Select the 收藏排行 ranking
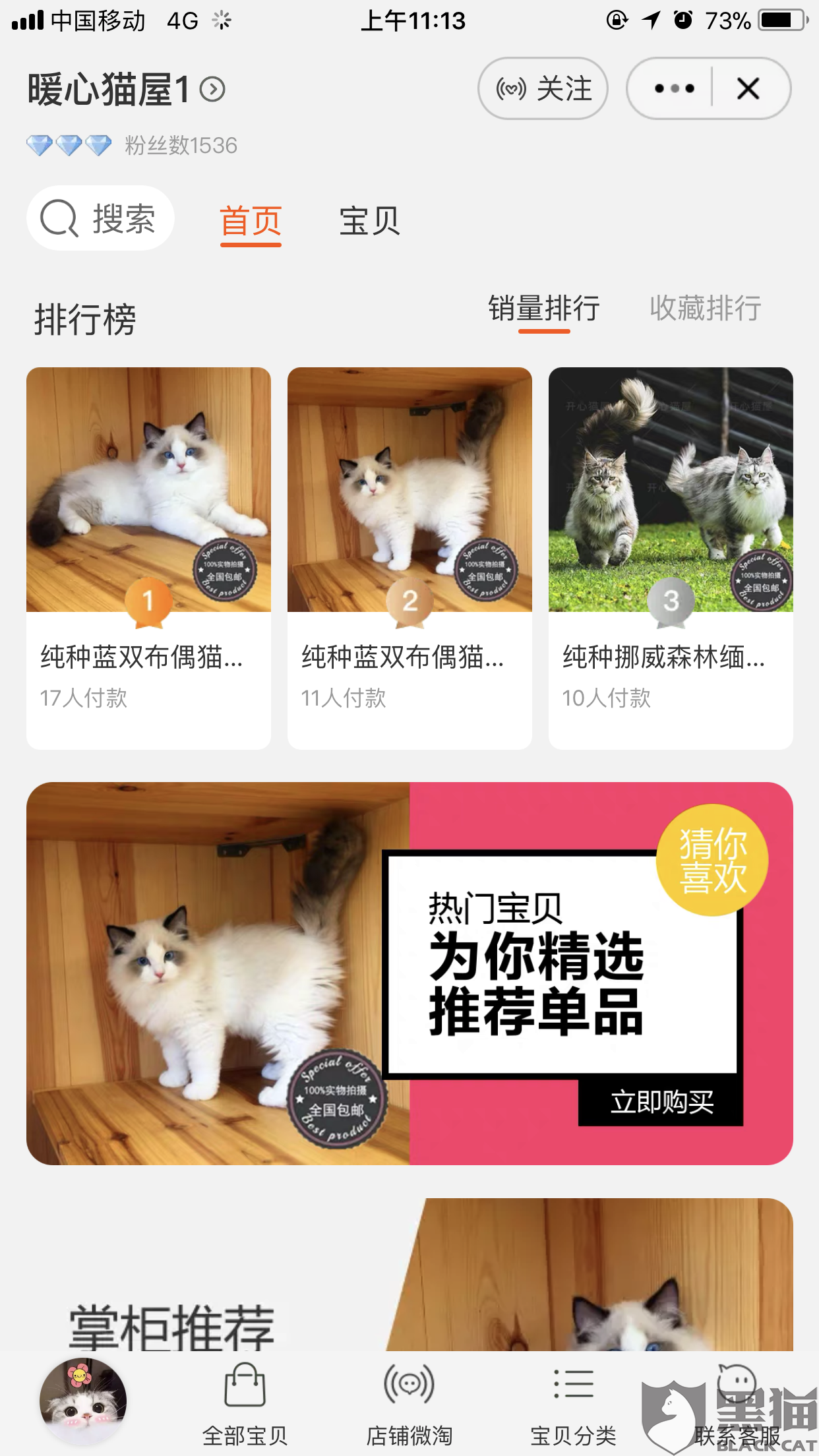Screen dimensions: 819x1456 (x=706, y=309)
